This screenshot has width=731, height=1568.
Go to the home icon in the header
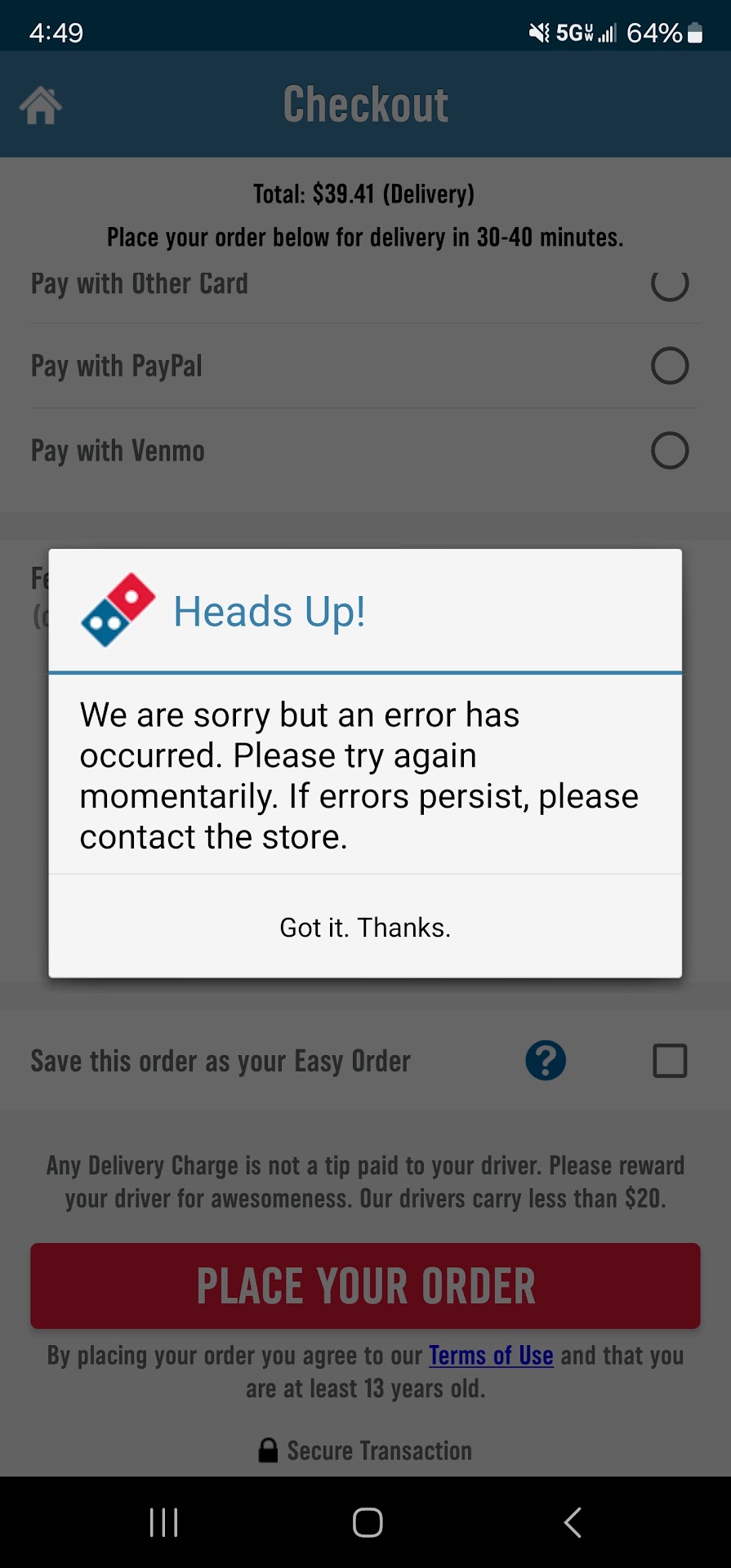[41, 105]
